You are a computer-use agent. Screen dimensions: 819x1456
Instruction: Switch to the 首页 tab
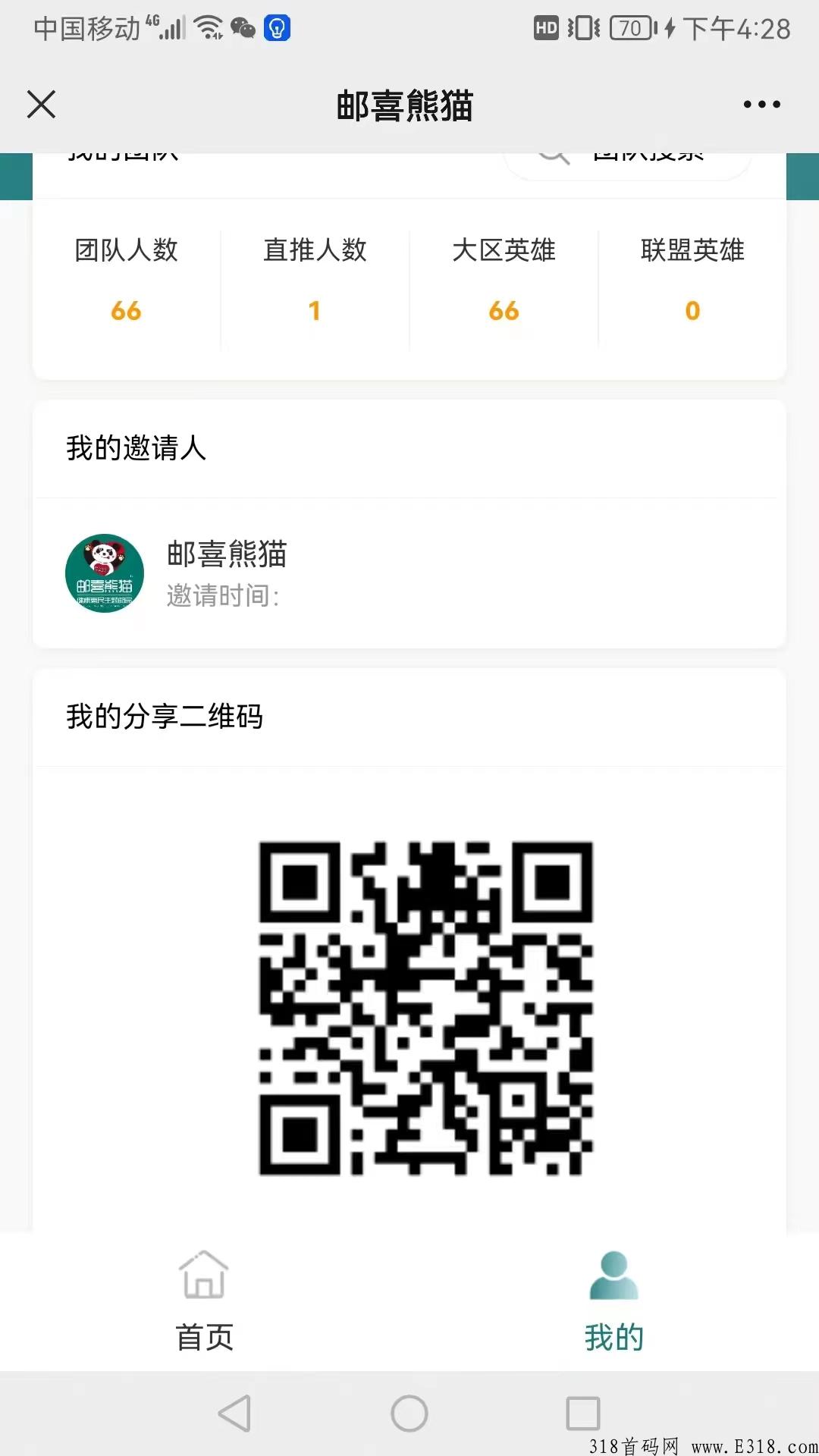pyautogui.click(x=204, y=1301)
